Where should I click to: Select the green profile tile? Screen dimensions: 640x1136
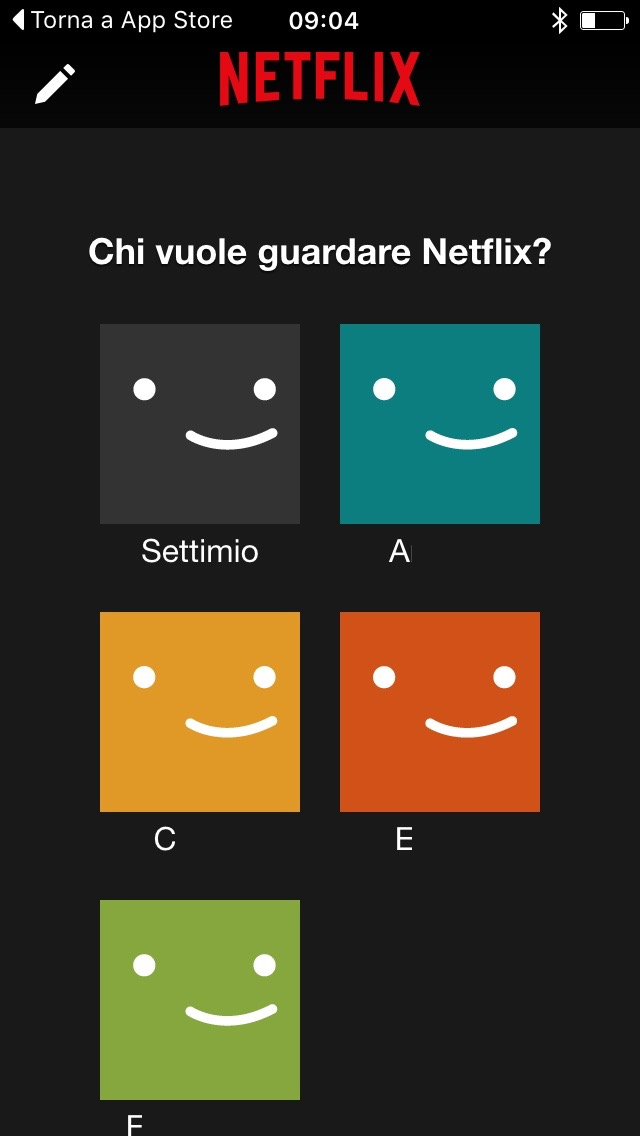coord(200,1000)
